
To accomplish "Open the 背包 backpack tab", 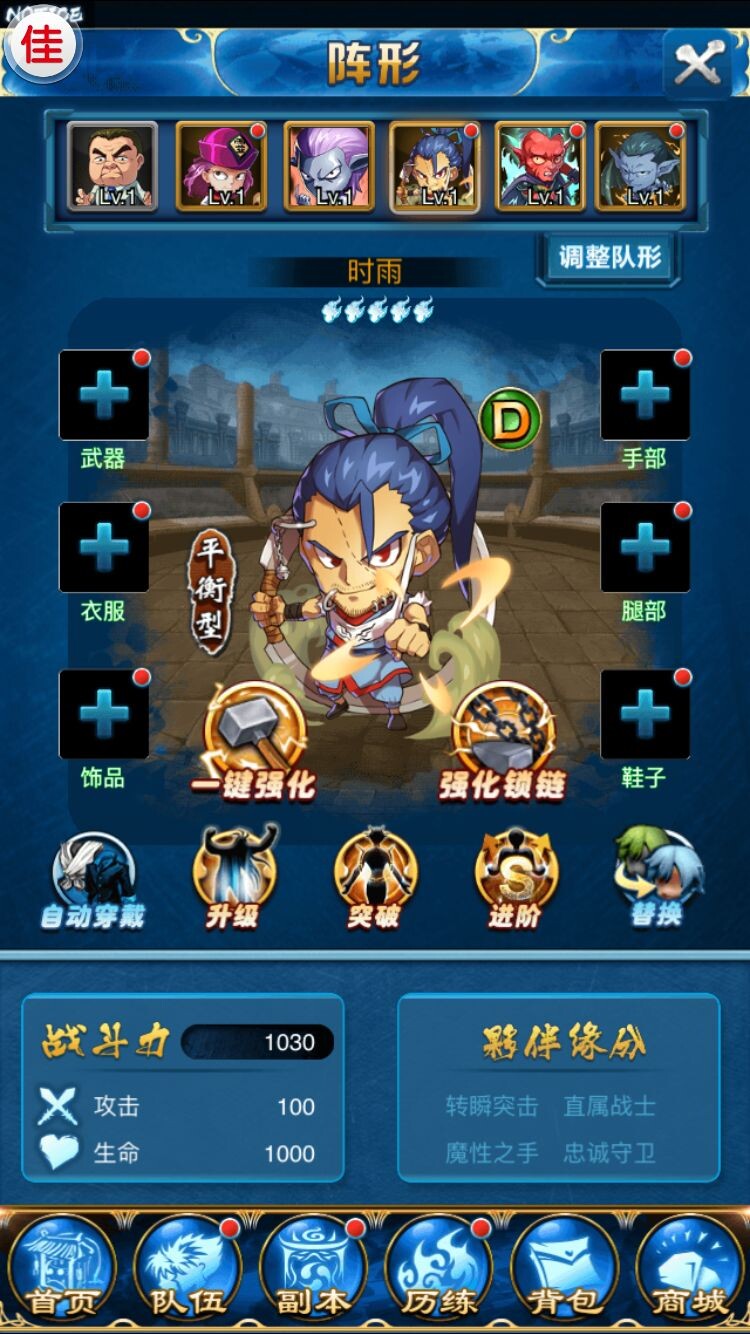I will [x=563, y=1268].
